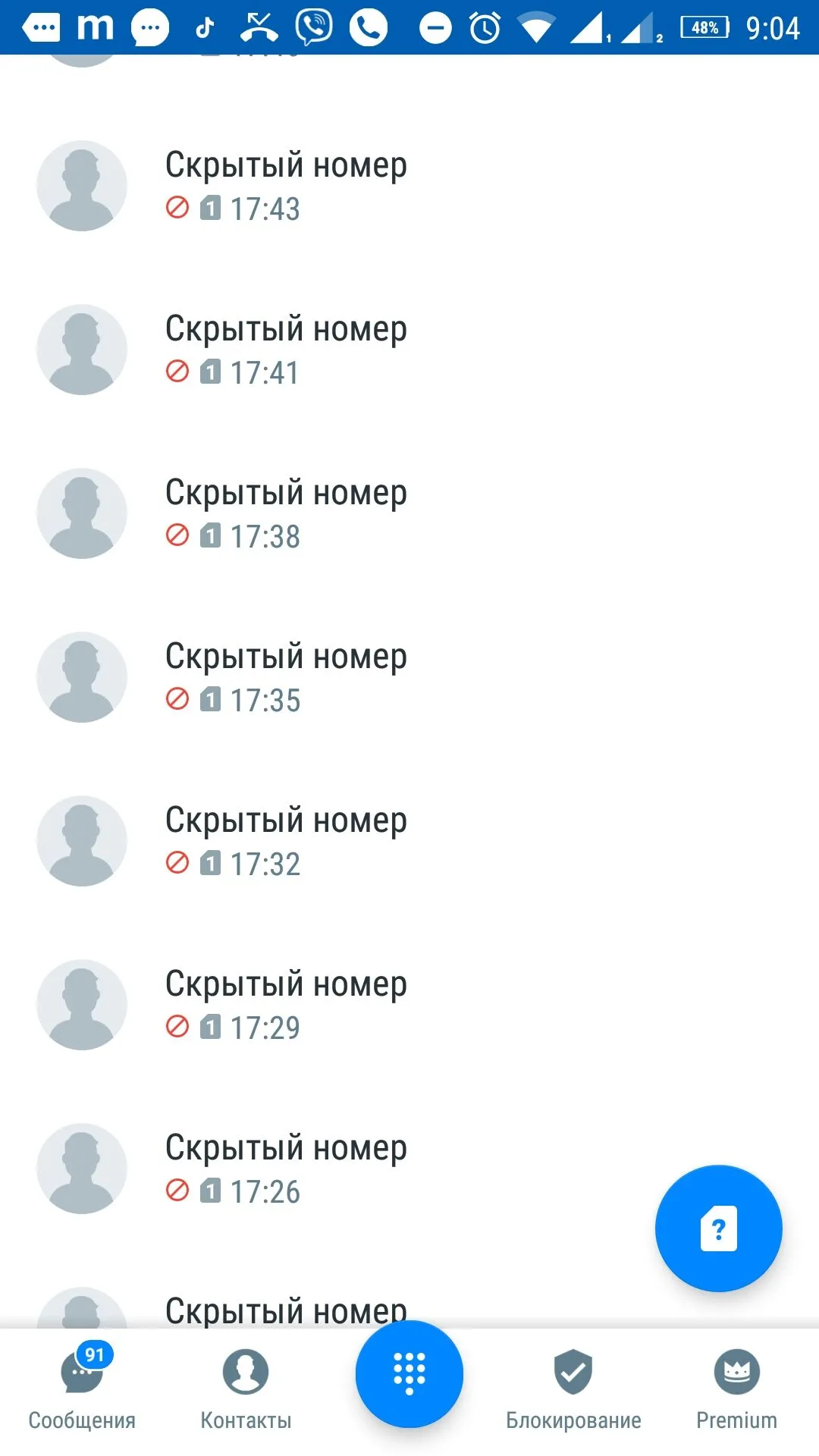This screenshot has width=819, height=1456.
Task: Open the hidden number call at 17:41
Action: [x=409, y=350]
